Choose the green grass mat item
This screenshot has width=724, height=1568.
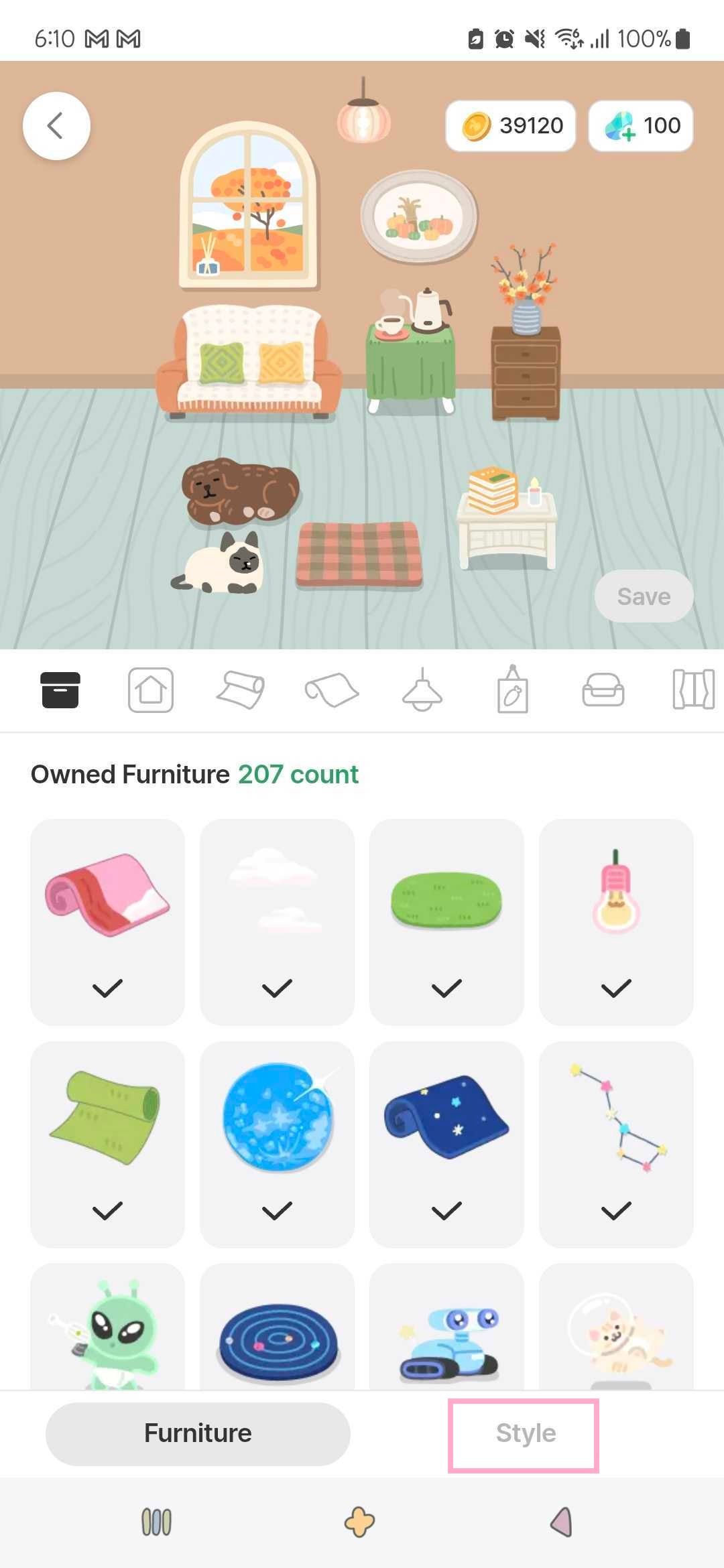[x=446, y=922]
